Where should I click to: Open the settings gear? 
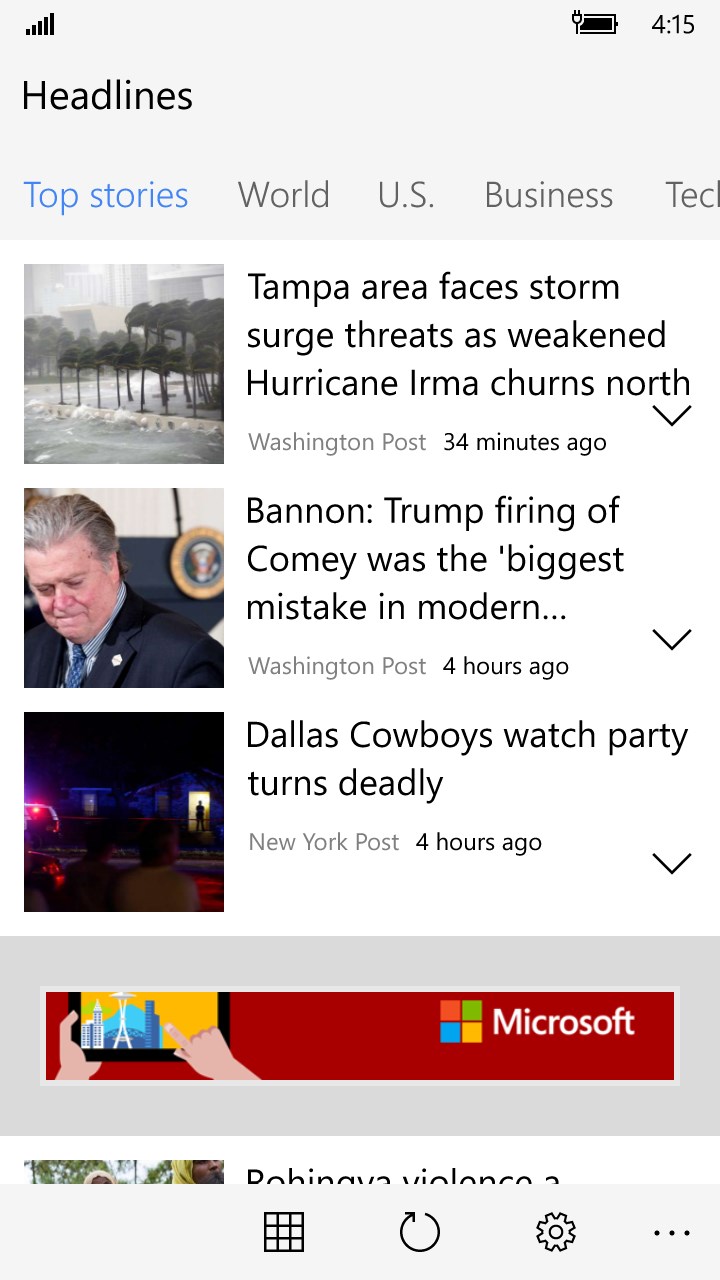(x=556, y=1232)
